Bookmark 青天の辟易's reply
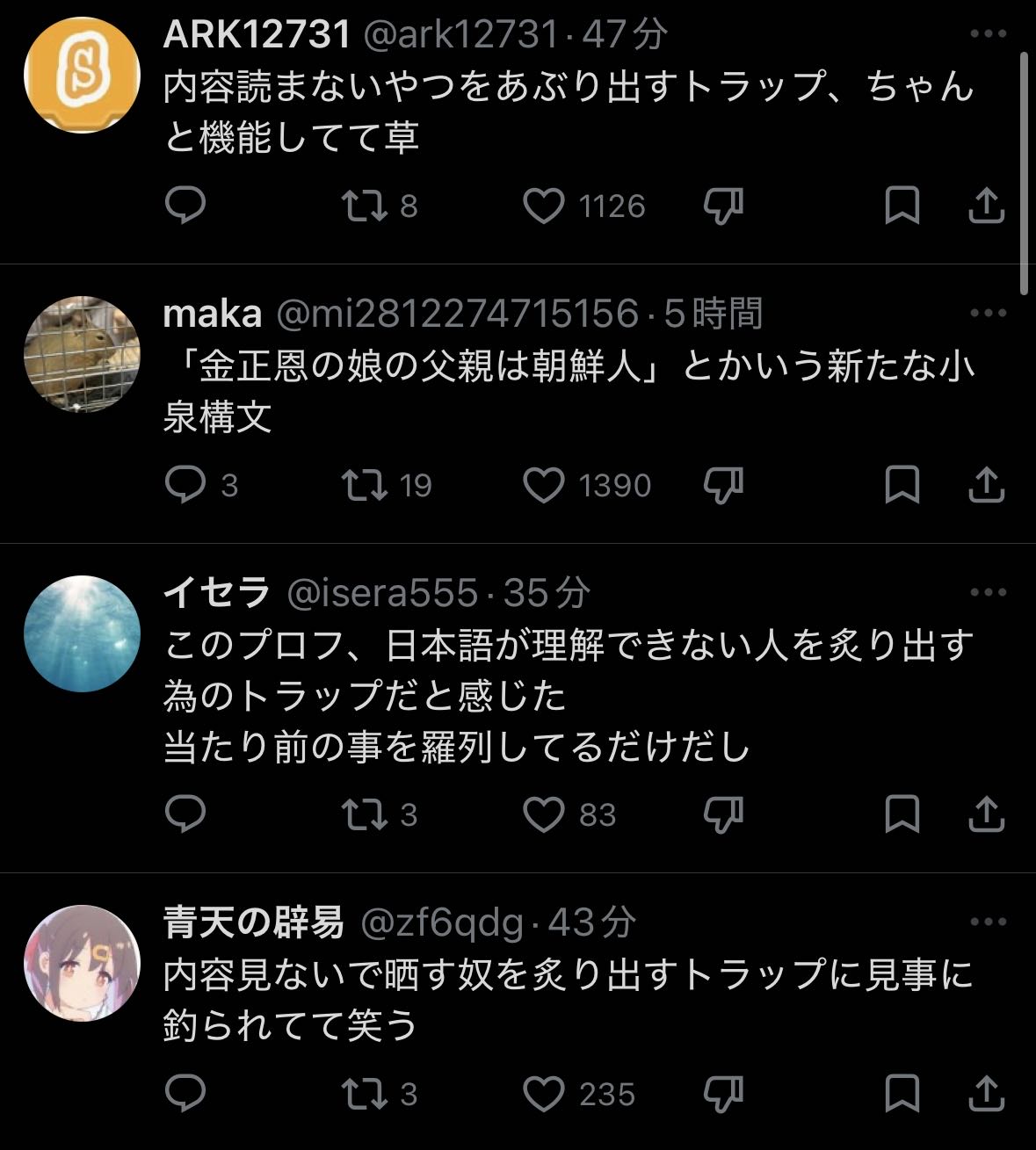 (x=902, y=1094)
